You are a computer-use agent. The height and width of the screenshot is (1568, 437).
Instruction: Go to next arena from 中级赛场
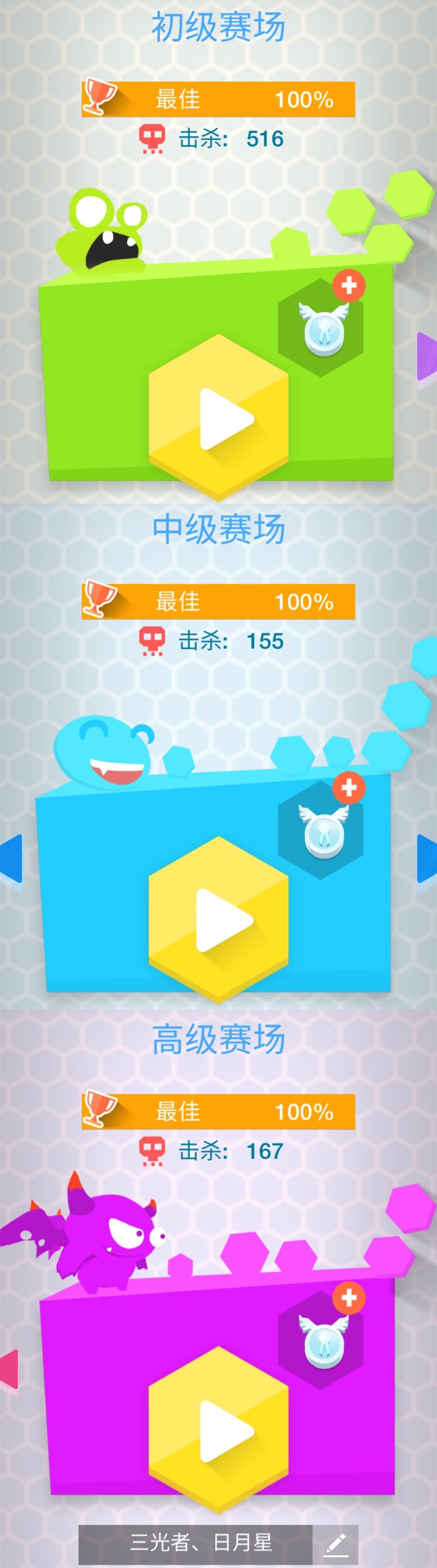pyautogui.click(x=427, y=858)
